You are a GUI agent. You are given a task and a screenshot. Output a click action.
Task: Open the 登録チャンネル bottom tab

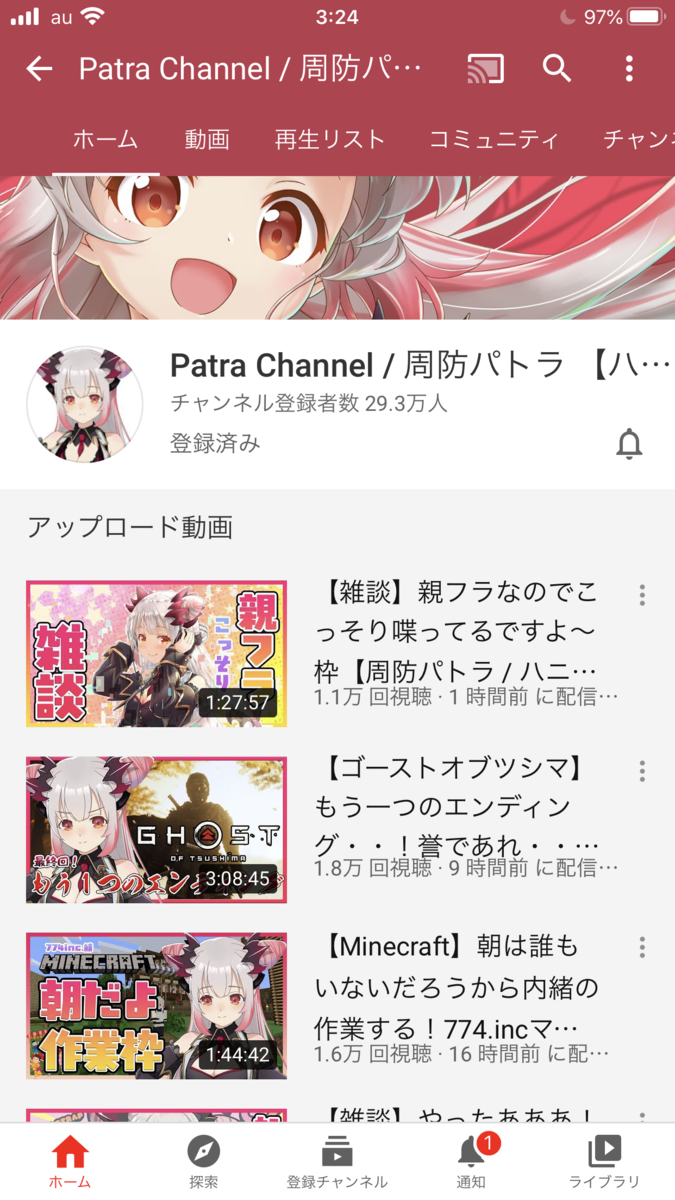coord(337,1162)
